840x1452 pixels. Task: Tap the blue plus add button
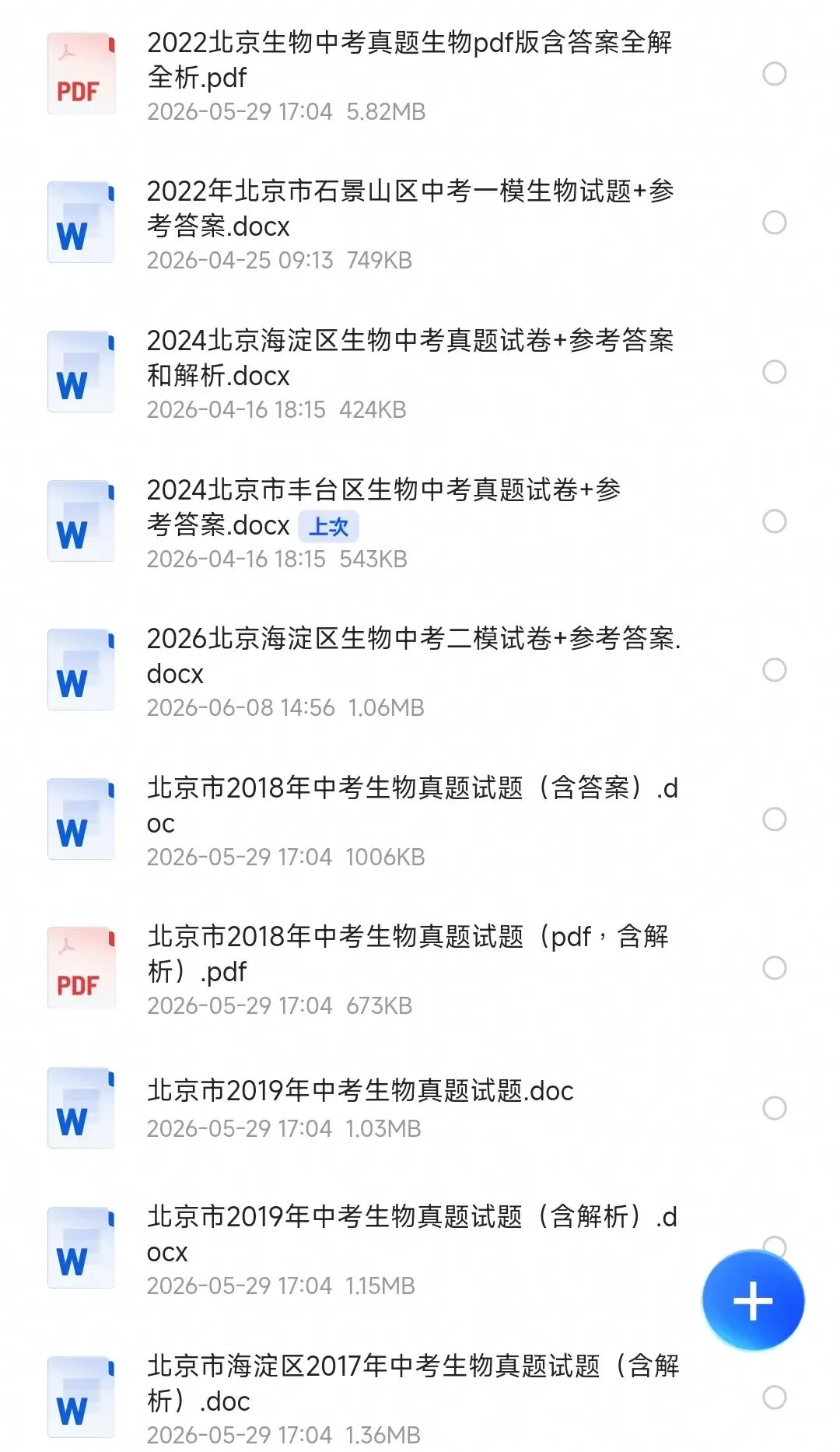point(753,1300)
